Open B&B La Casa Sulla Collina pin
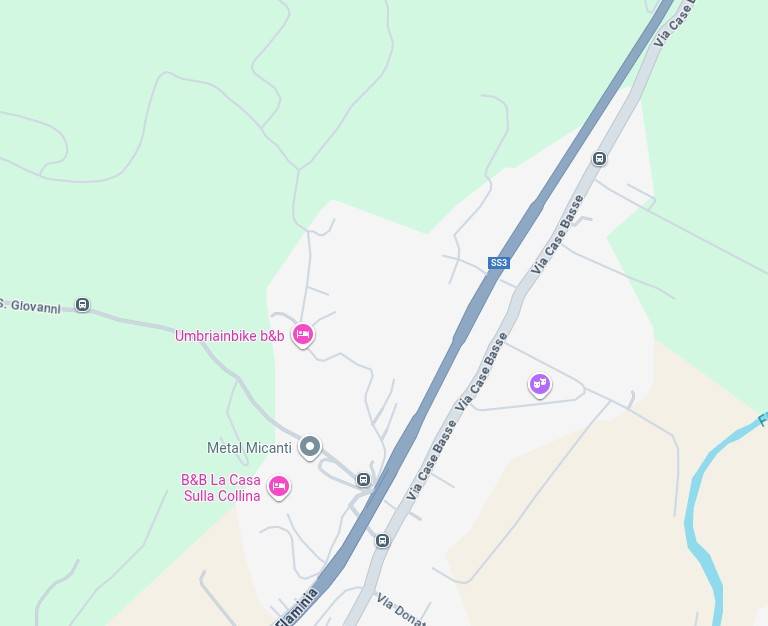This screenshot has height=626, width=768. coord(280,486)
